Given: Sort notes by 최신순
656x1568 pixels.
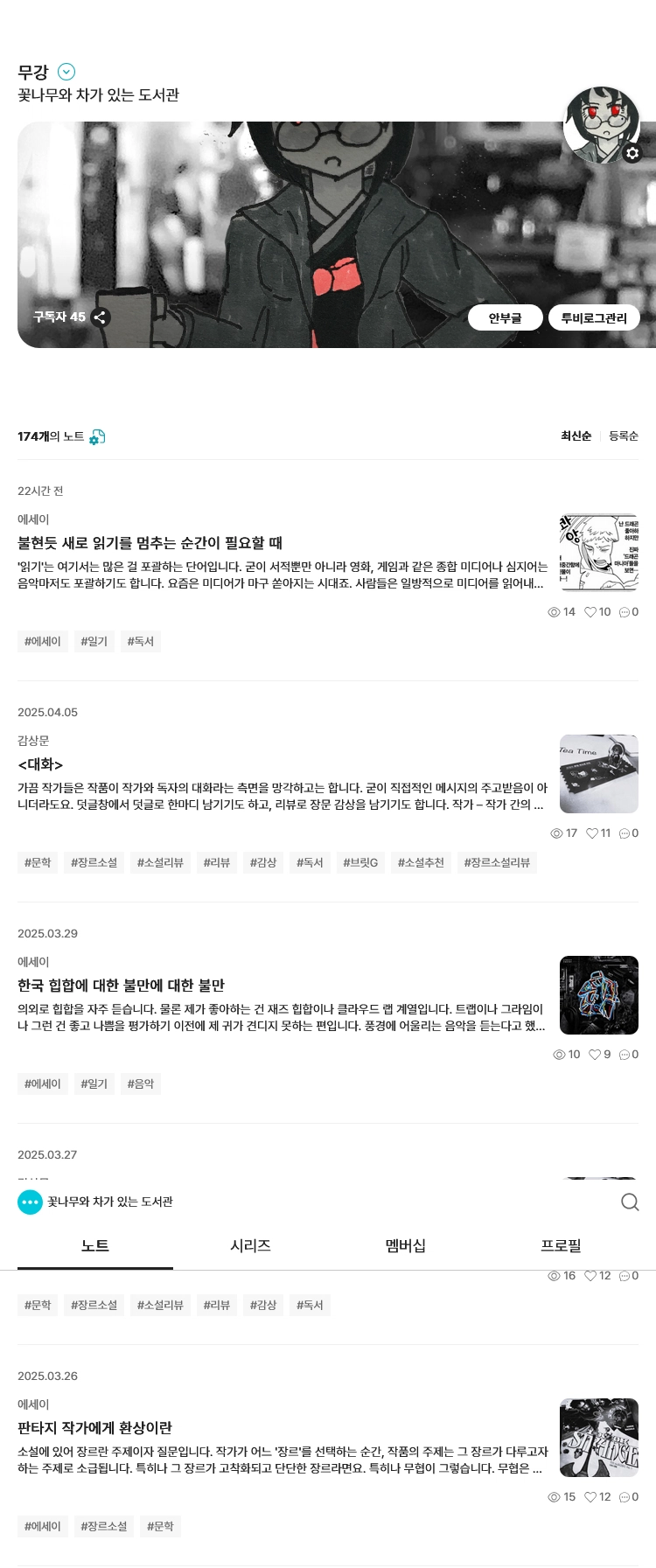Looking at the screenshot, I should pyautogui.click(x=576, y=436).
